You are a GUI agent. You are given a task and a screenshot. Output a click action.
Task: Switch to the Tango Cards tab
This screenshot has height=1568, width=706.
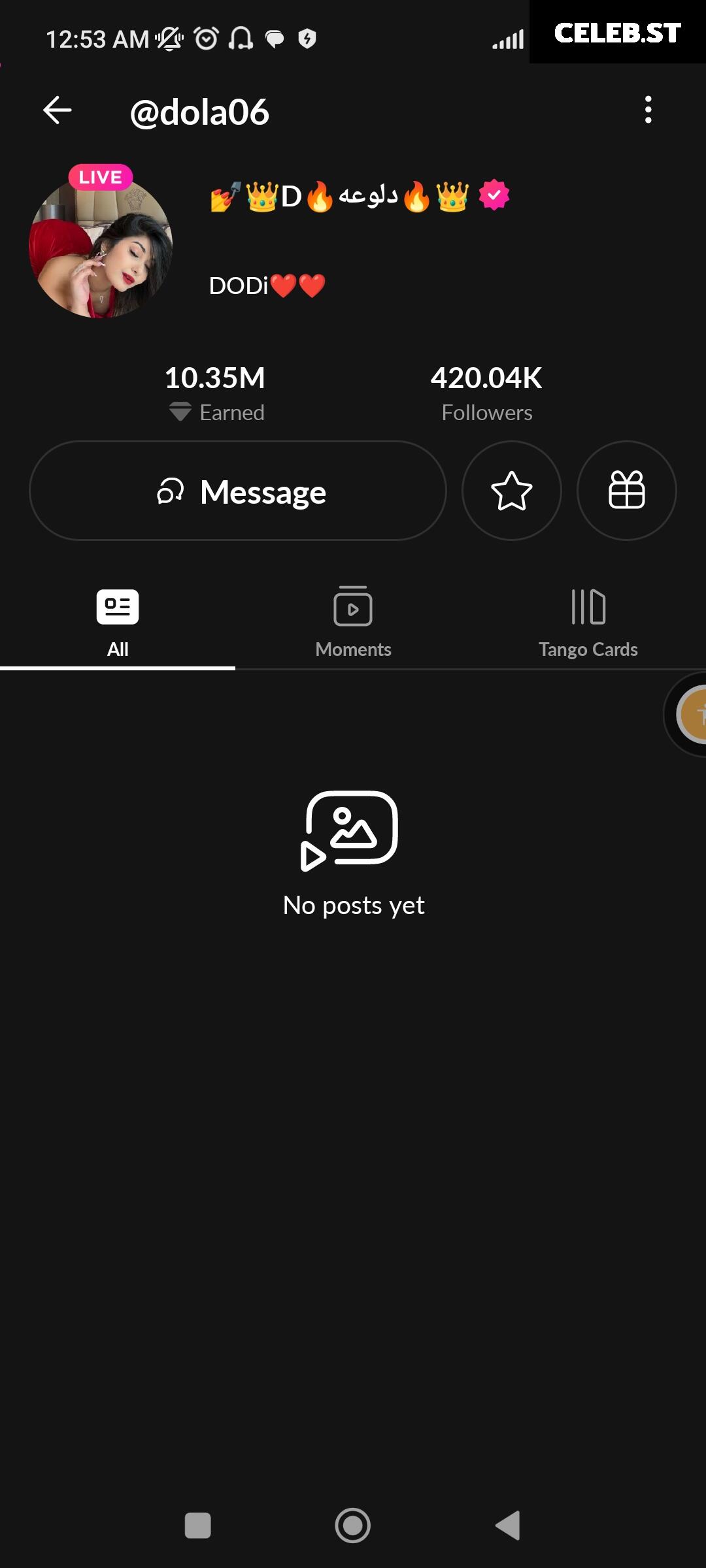tap(588, 623)
